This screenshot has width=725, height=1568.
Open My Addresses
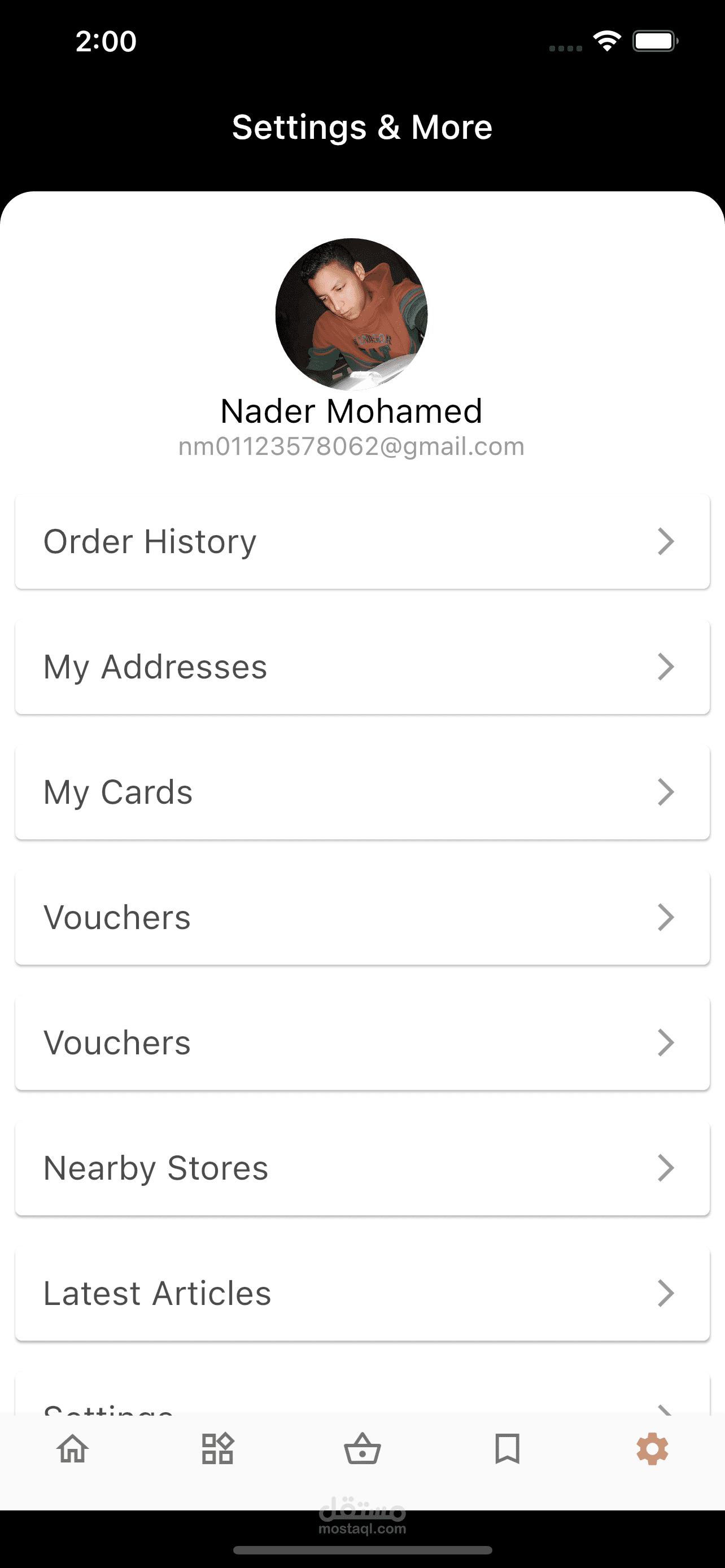[362, 667]
